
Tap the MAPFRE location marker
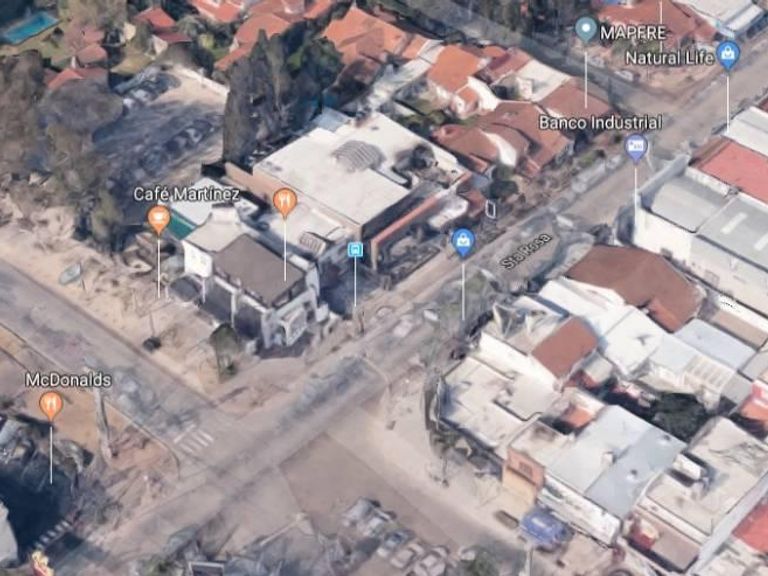coord(586,28)
